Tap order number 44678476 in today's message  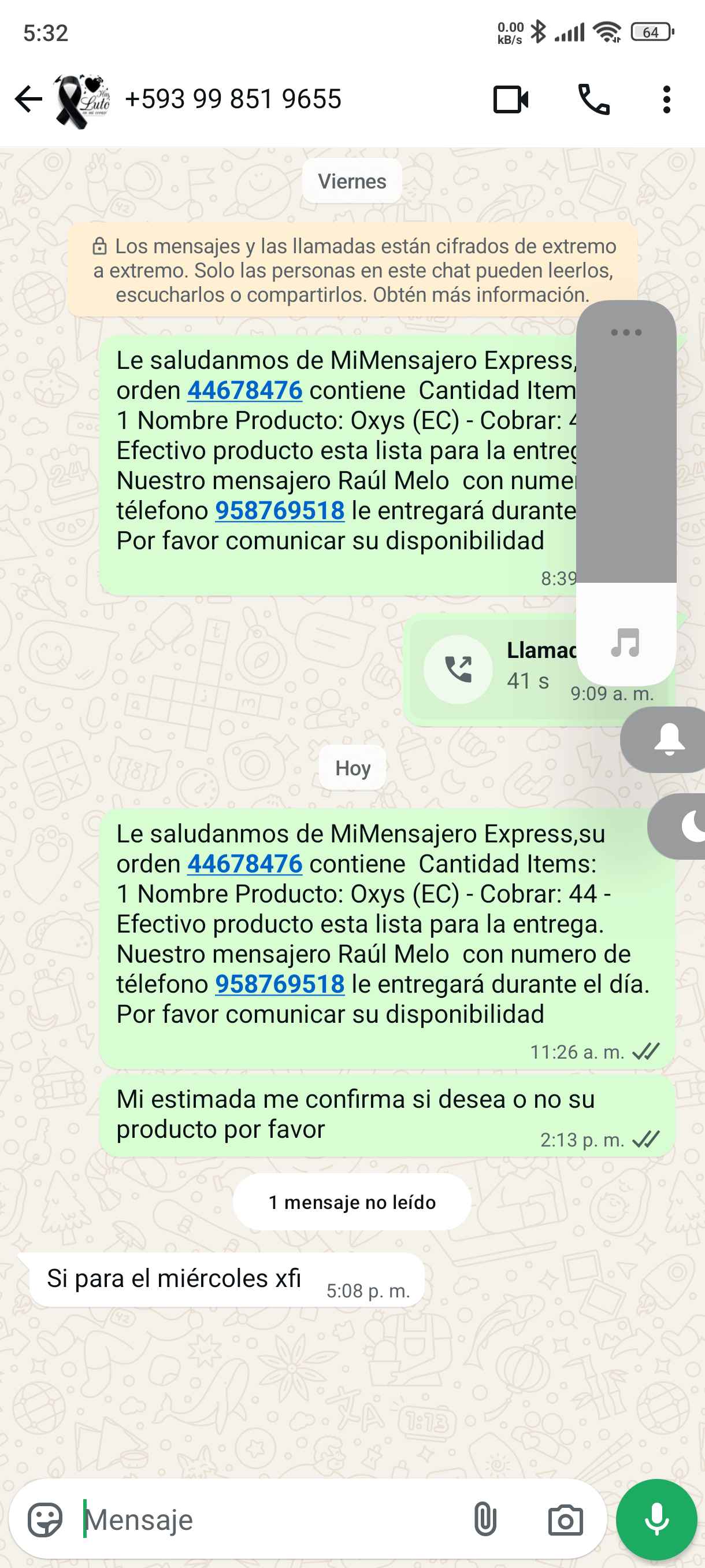click(244, 864)
